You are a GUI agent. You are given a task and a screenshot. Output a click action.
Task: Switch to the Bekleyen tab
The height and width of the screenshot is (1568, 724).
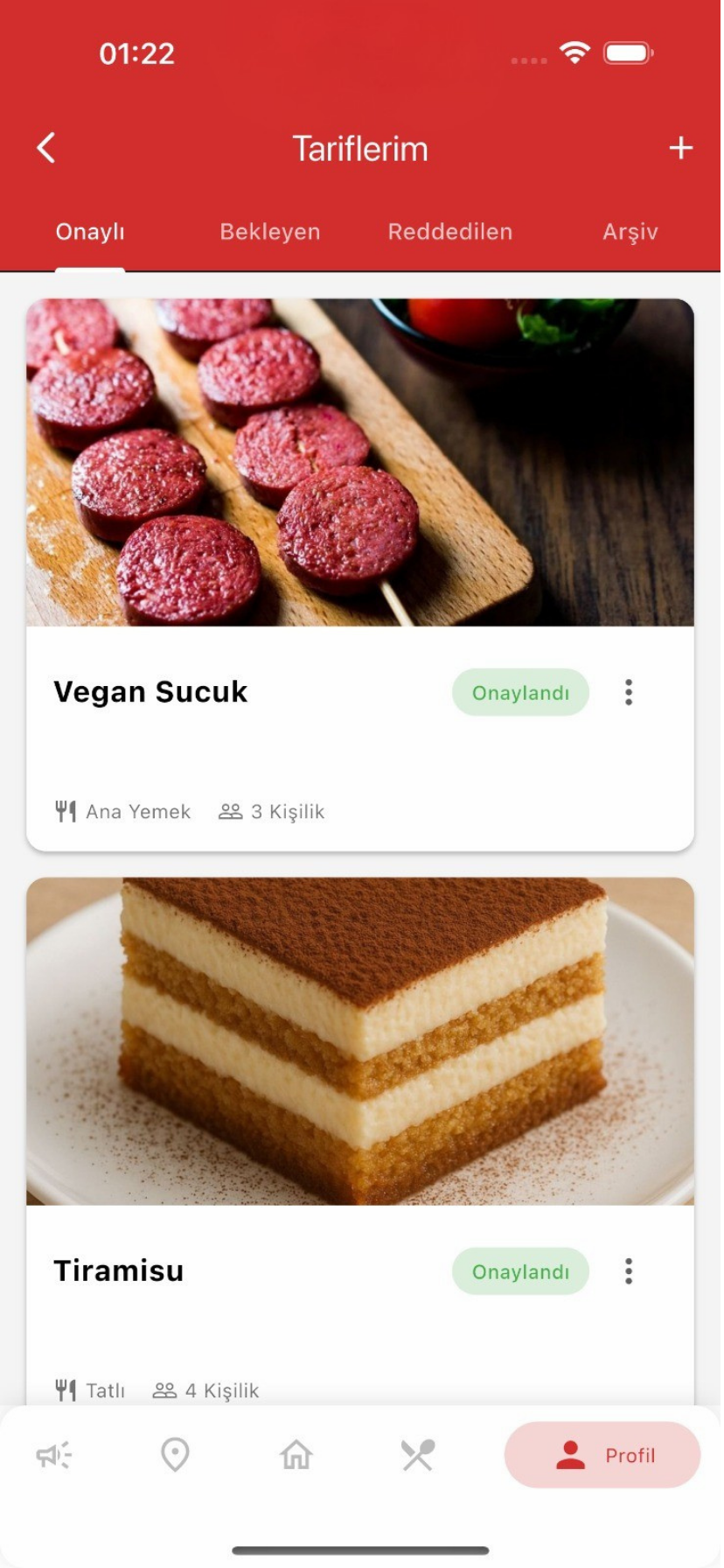[x=269, y=231]
